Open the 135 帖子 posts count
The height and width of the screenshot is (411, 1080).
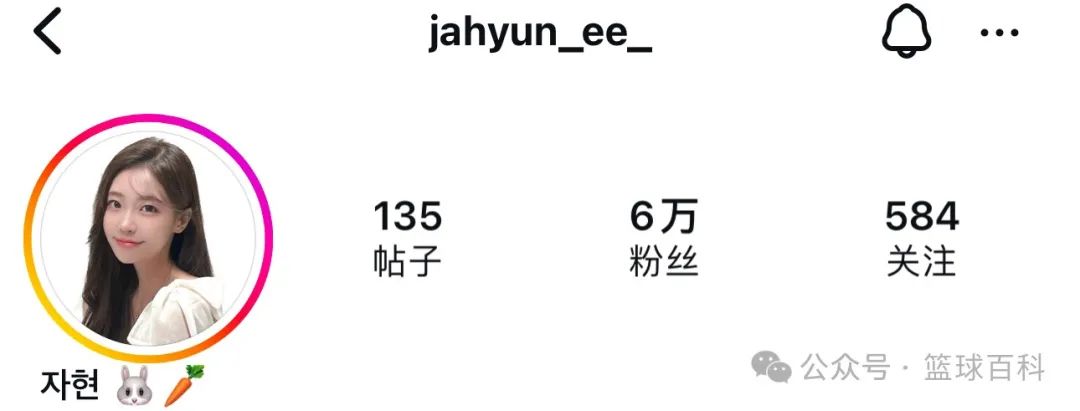tap(407, 237)
